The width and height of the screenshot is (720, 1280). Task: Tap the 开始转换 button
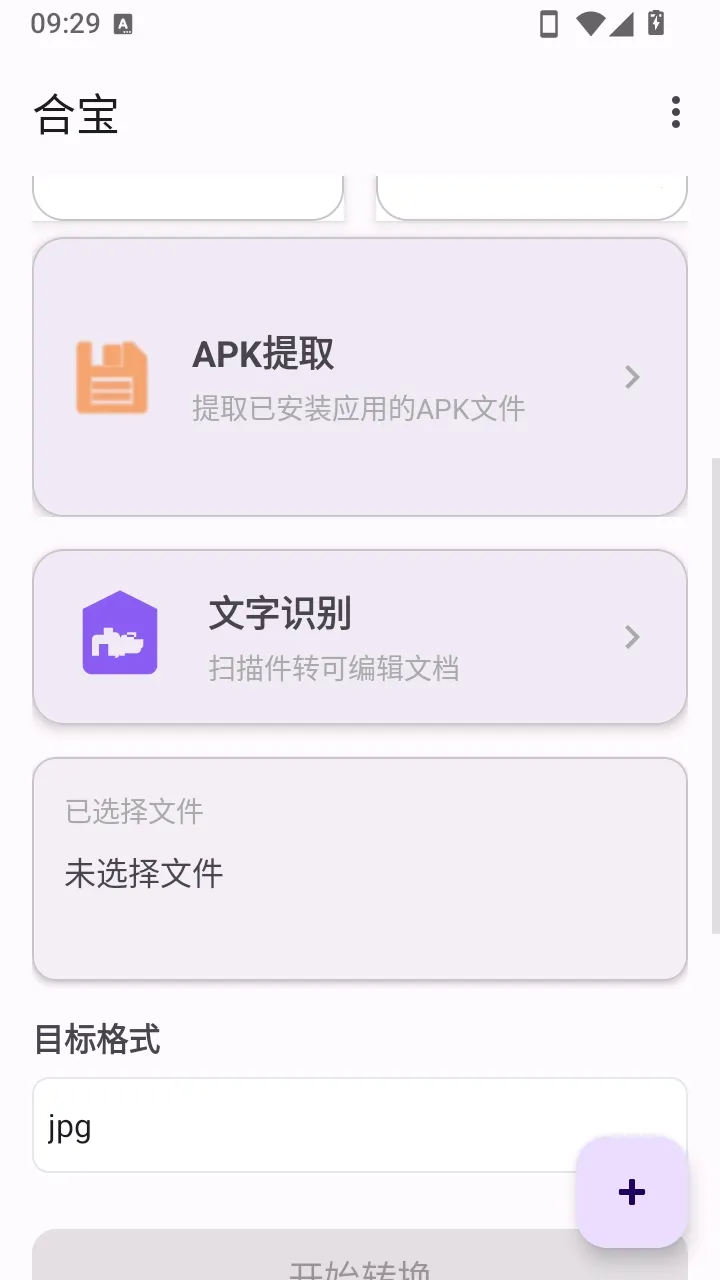(x=360, y=1256)
